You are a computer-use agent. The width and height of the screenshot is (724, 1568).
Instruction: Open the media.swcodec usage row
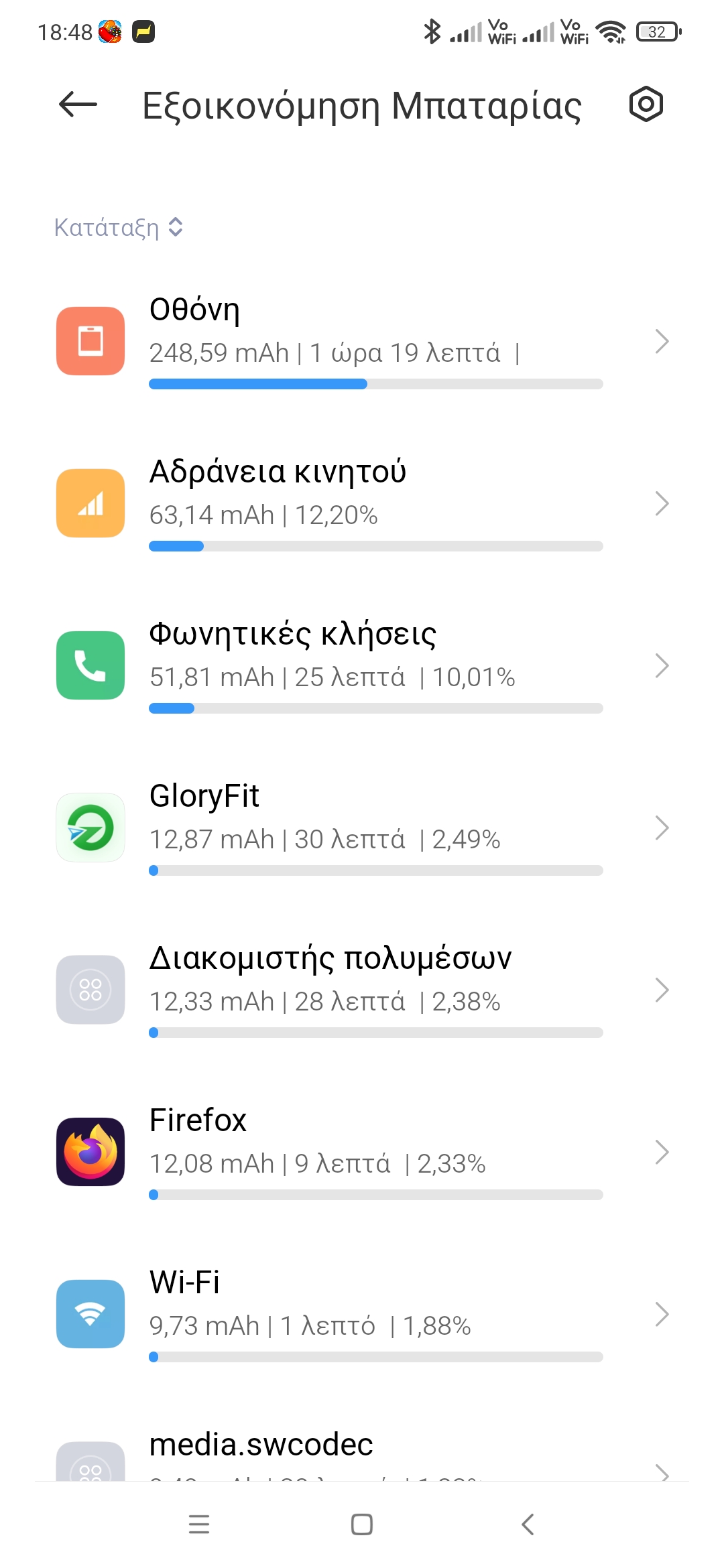pyautogui.click(x=362, y=1454)
